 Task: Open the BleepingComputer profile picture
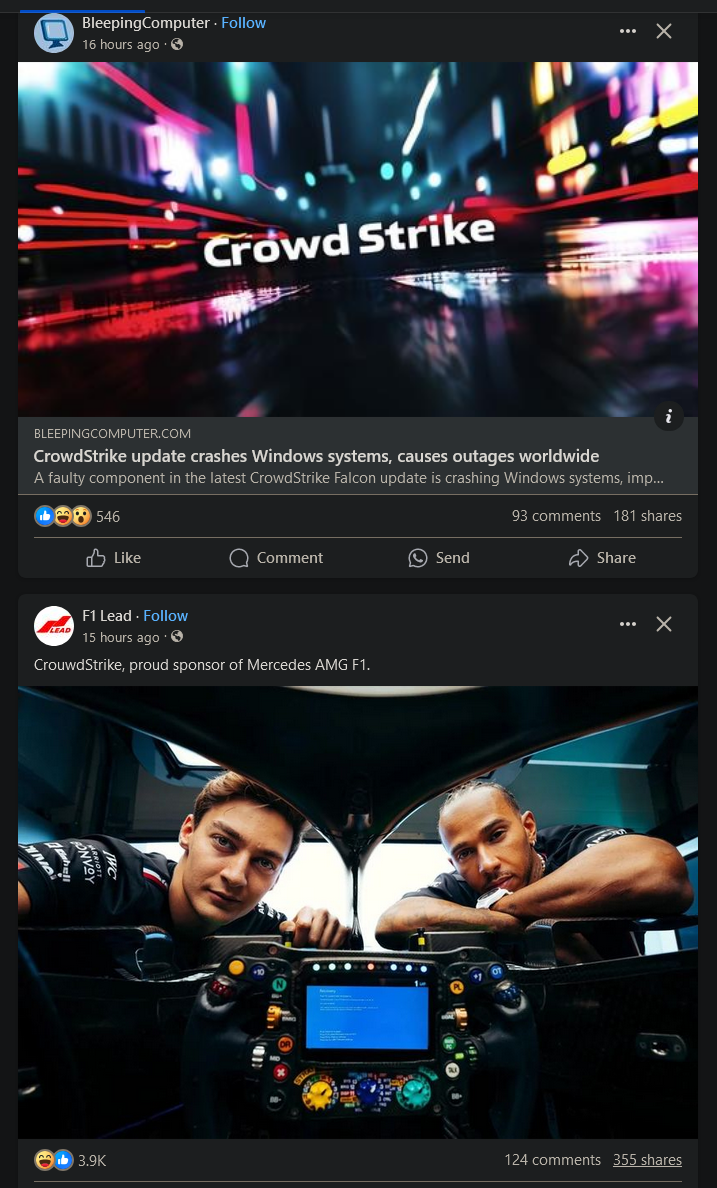[x=54, y=33]
